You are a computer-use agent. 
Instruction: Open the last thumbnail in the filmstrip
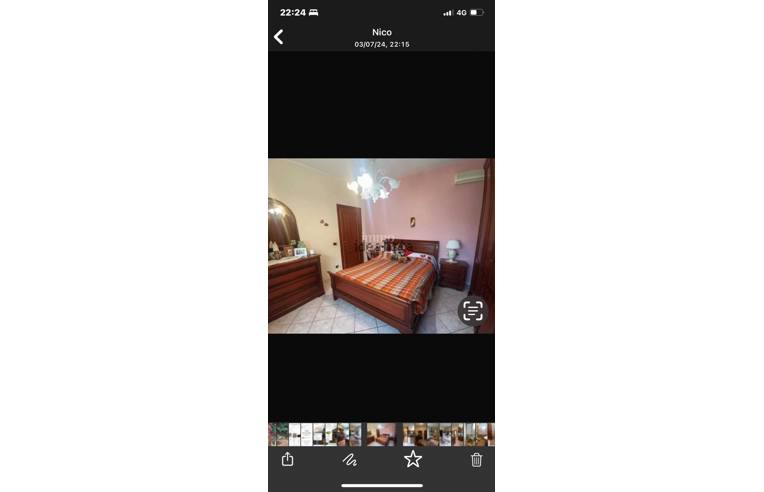pyautogui.click(x=489, y=434)
